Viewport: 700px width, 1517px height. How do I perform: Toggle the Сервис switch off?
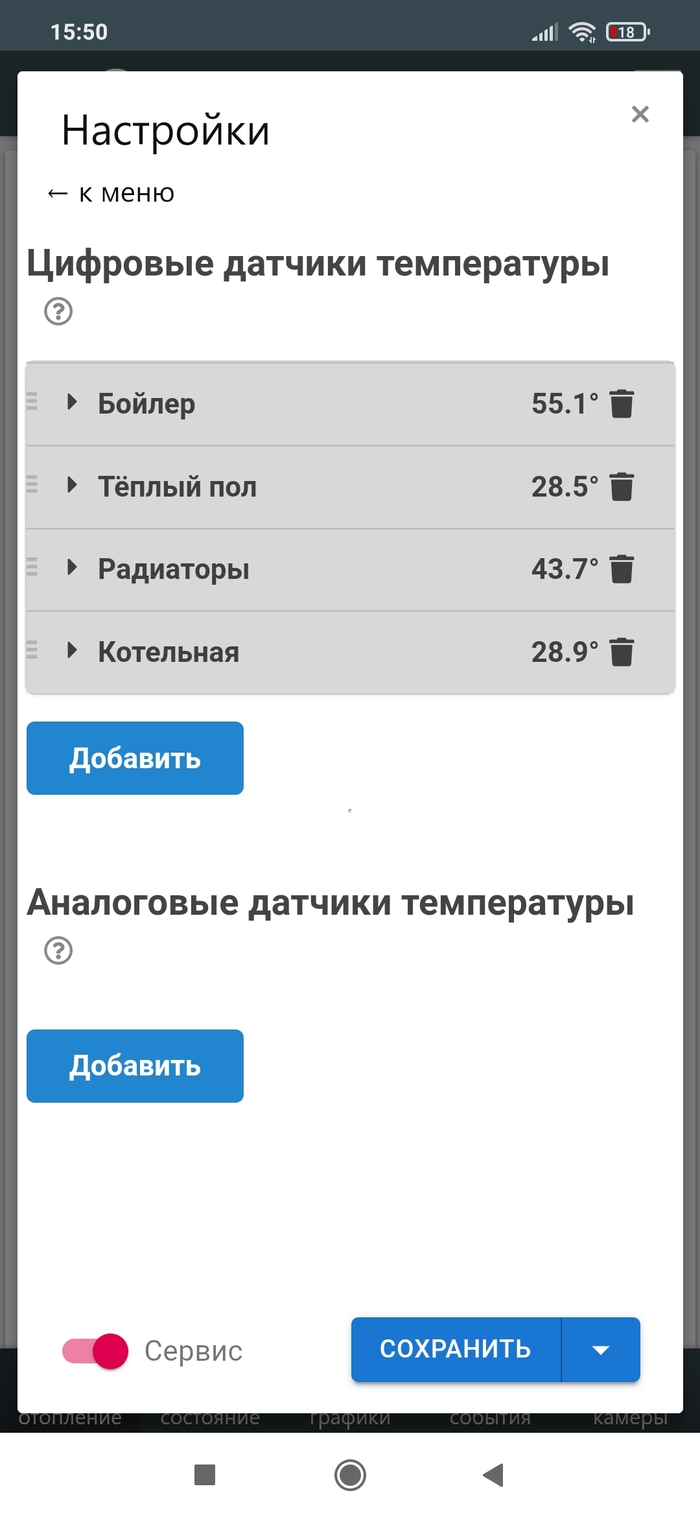96,1351
